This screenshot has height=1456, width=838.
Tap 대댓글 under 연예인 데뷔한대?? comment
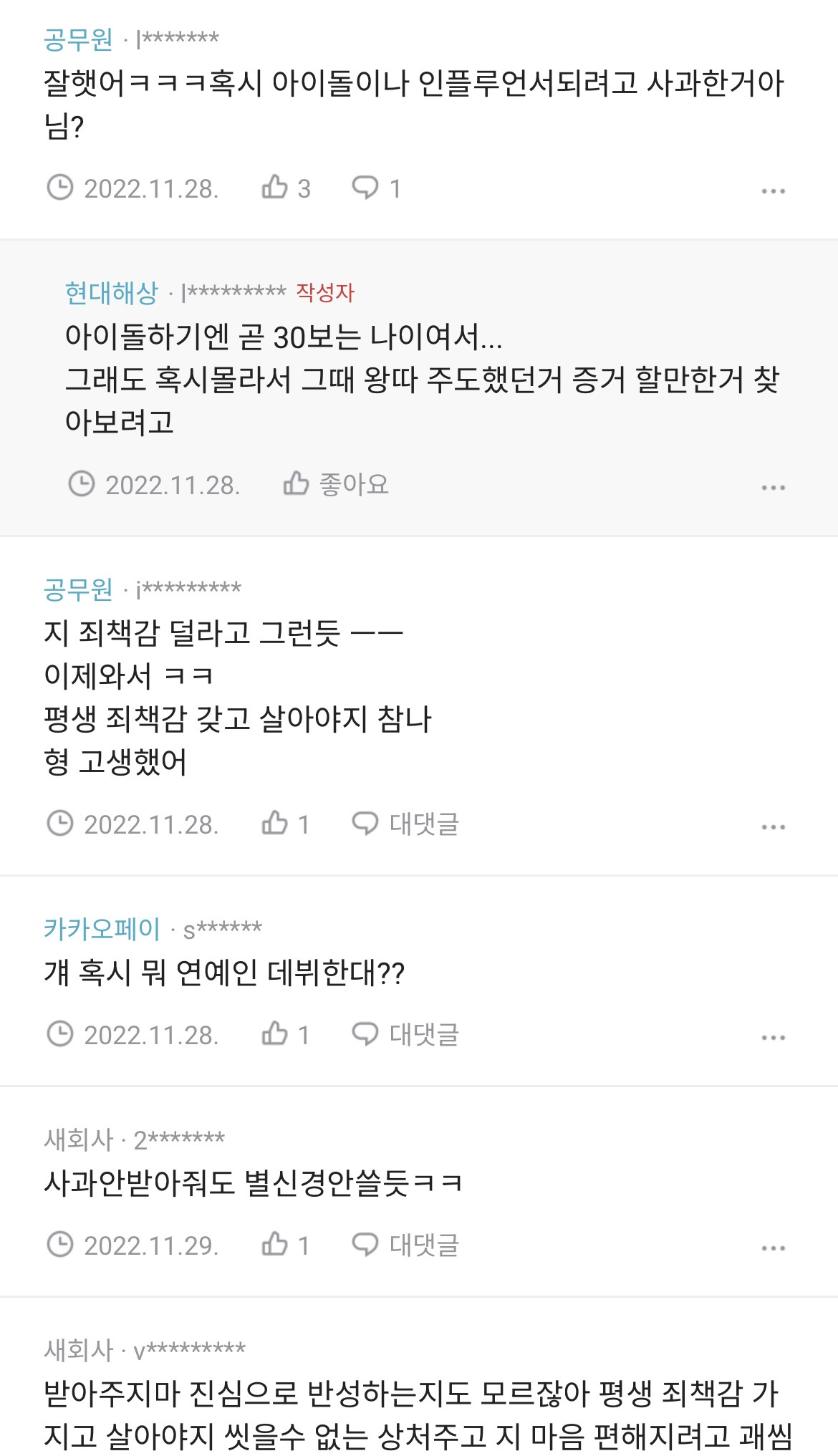[x=405, y=1035]
